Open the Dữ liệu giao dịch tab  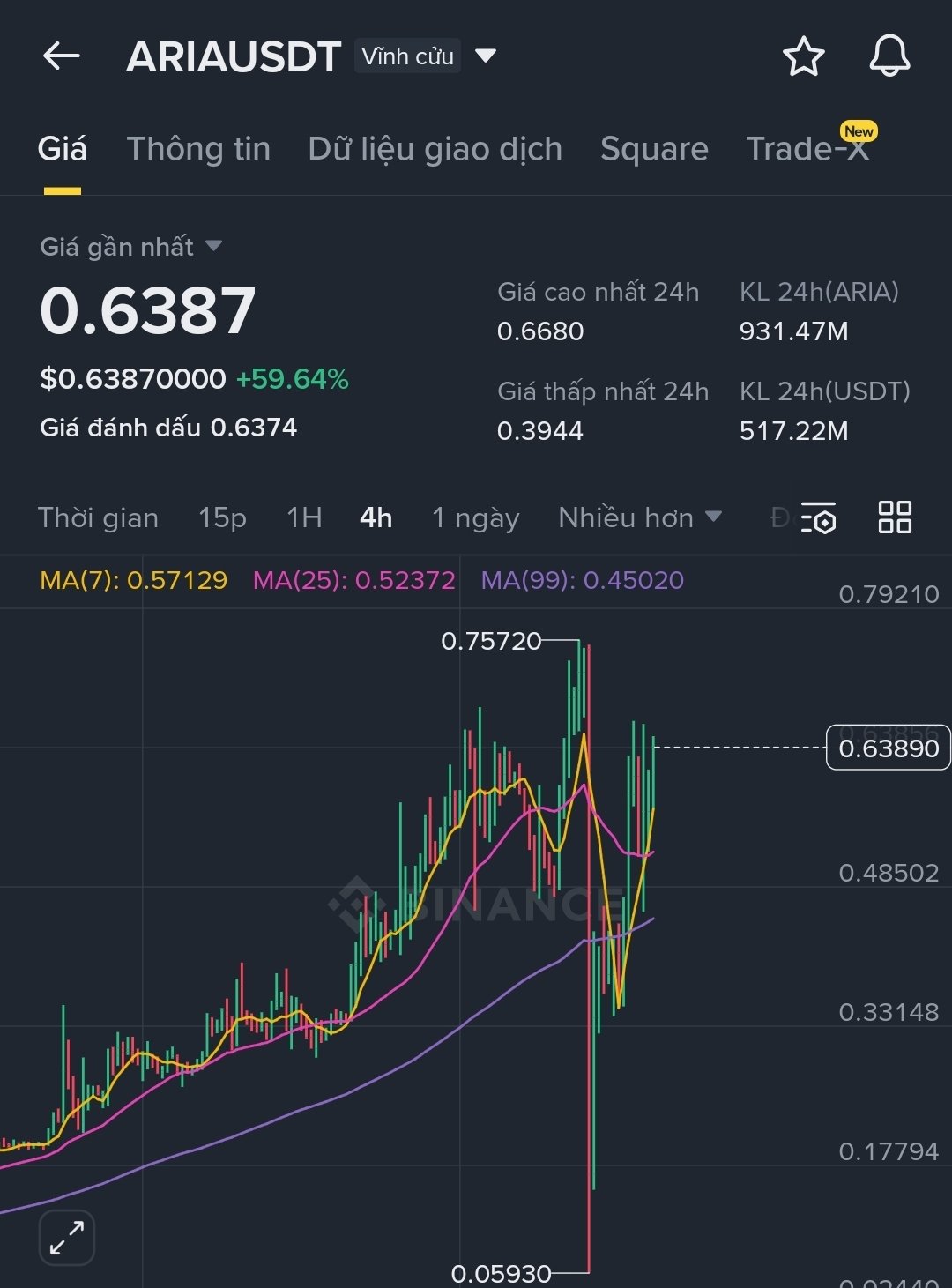(435, 149)
